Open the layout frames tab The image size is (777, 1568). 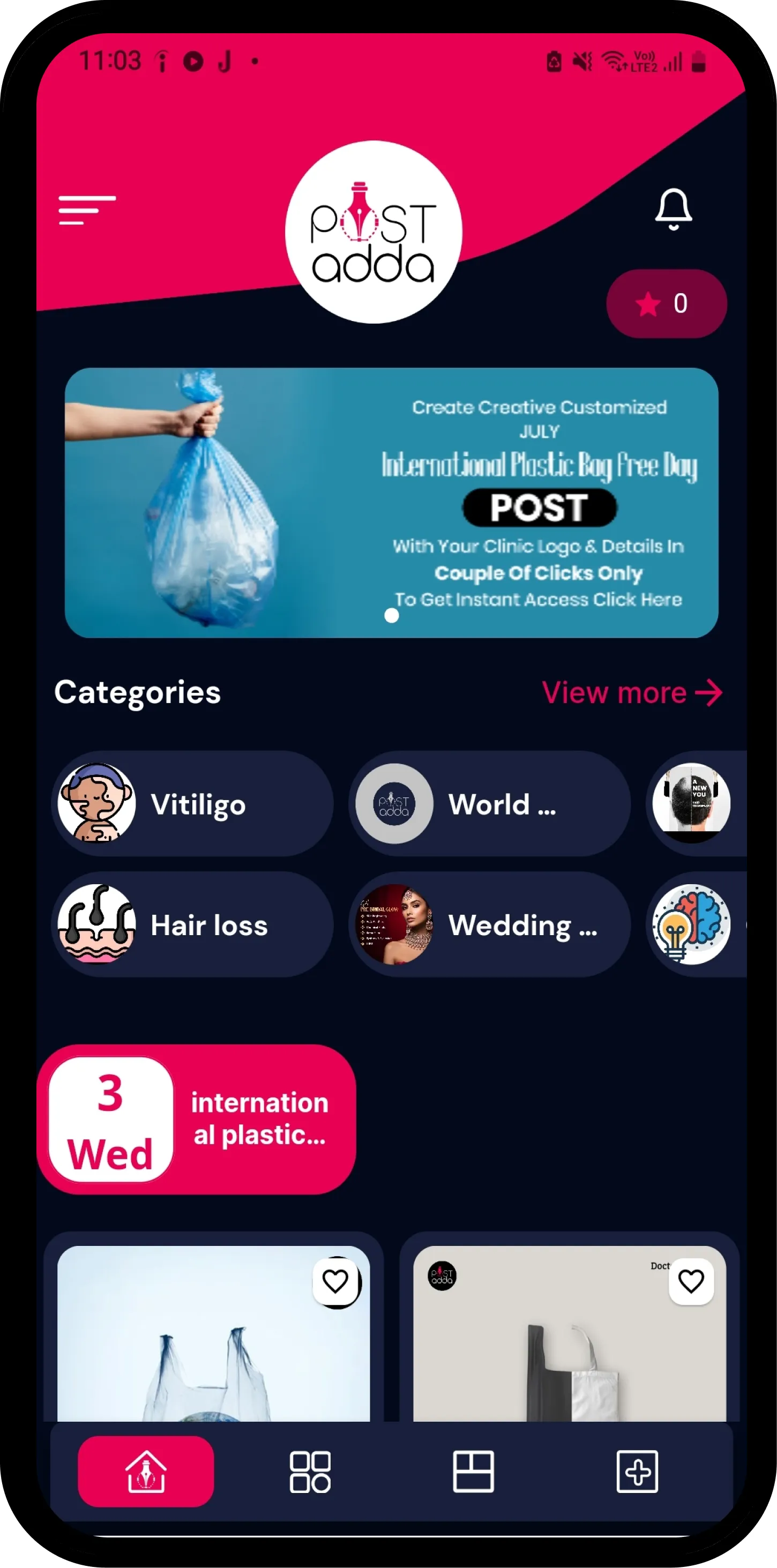[x=473, y=1471]
